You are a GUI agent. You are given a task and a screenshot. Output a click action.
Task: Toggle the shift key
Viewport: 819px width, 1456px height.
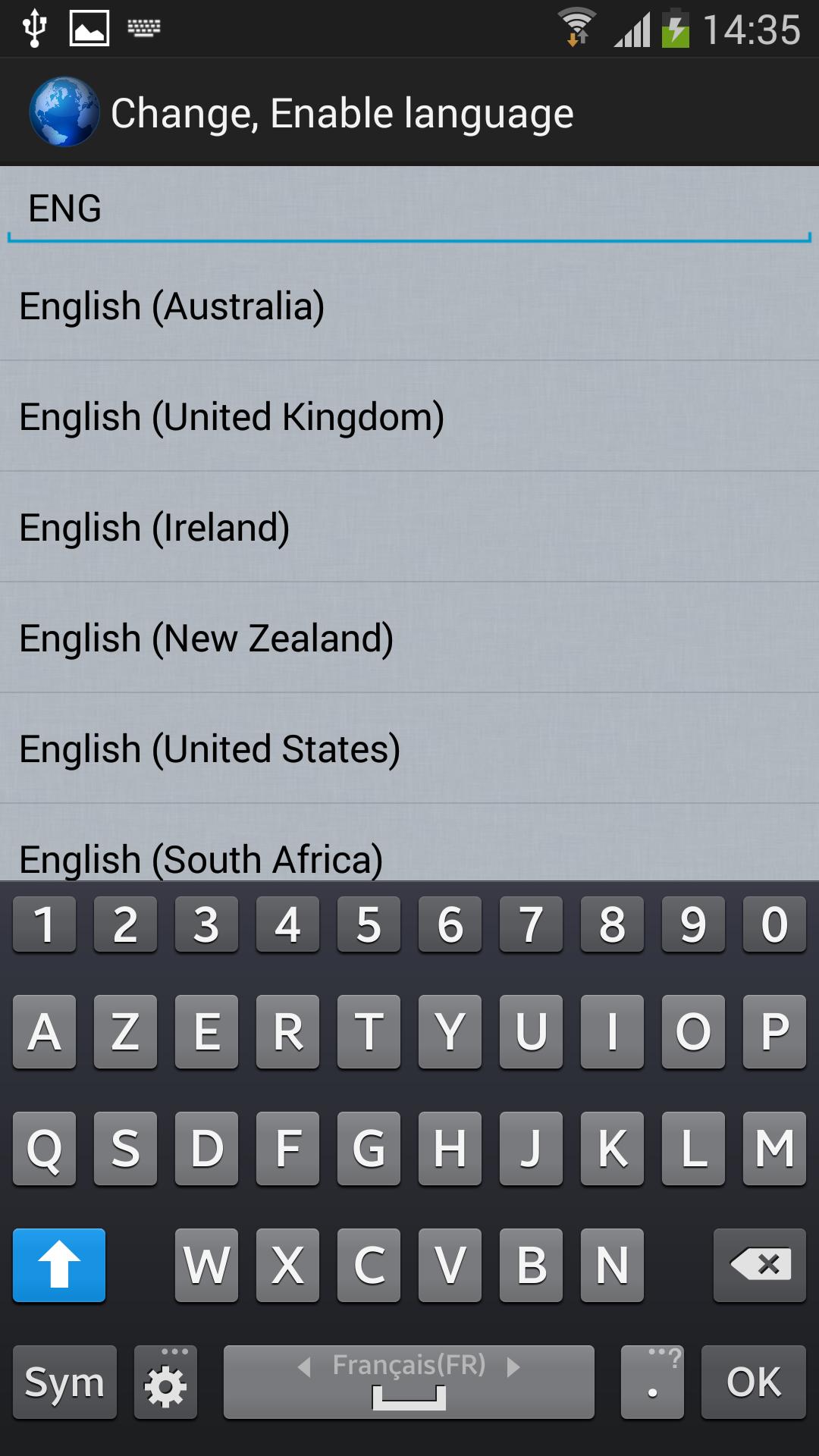pyautogui.click(x=59, y=1265)
